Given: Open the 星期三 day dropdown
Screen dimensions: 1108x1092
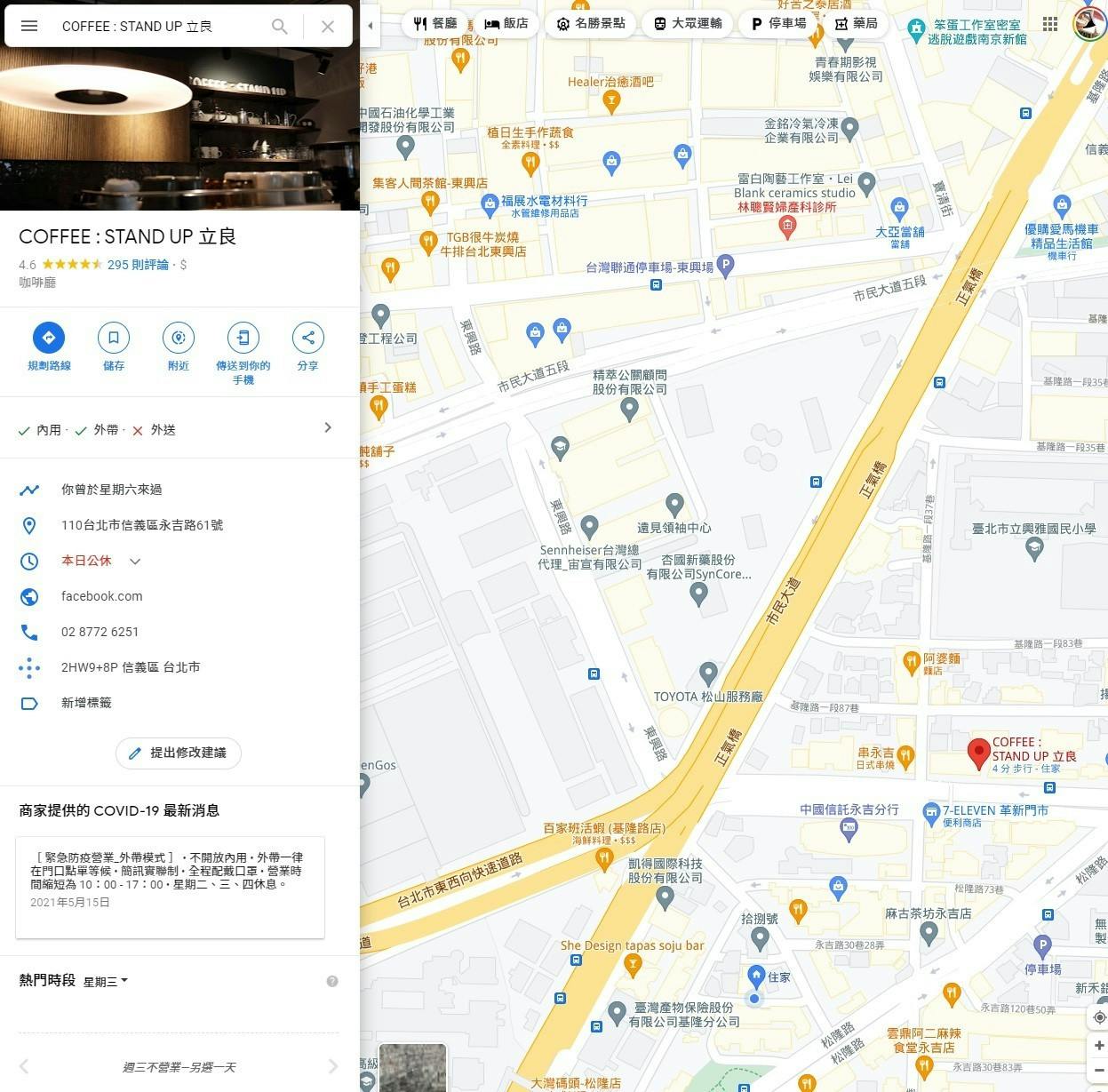Looking at the screenshot, I should [106, 982].
